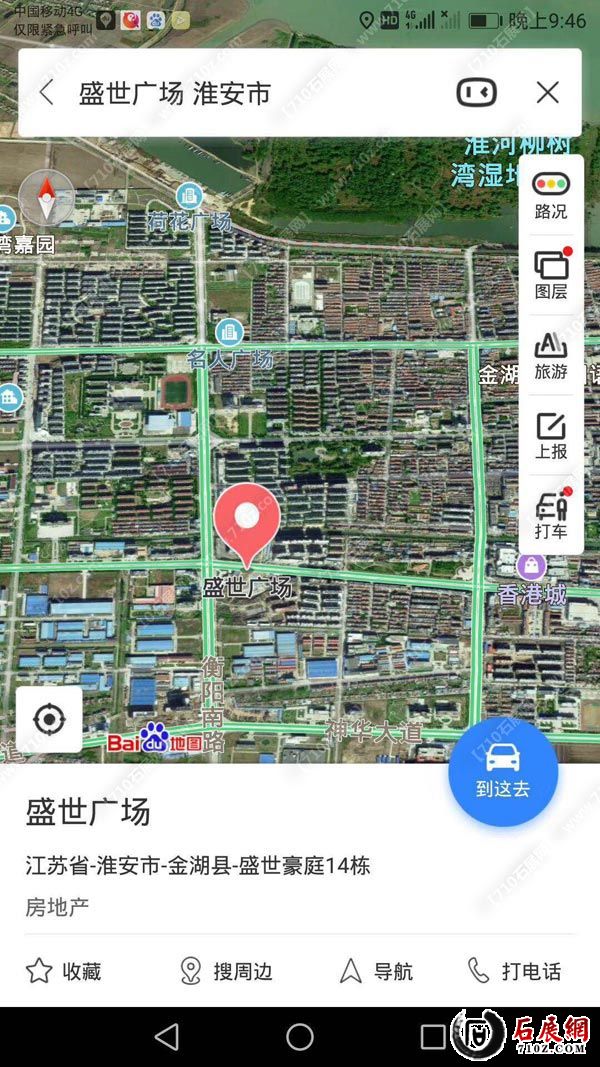Add 盛世广场 to 收藏 favorites
The image size is (600, 1067).
(64, 970)
